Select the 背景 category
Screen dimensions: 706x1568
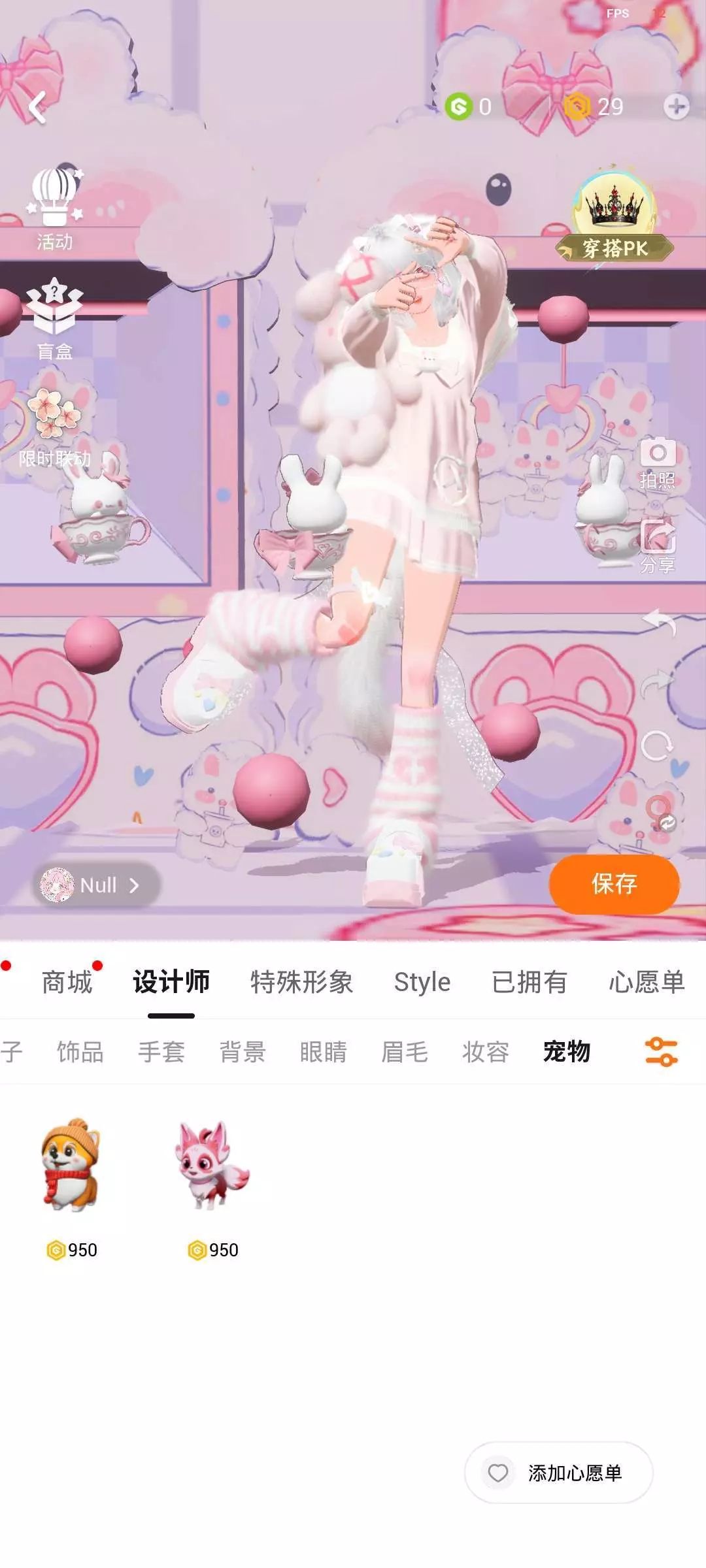243,1052
